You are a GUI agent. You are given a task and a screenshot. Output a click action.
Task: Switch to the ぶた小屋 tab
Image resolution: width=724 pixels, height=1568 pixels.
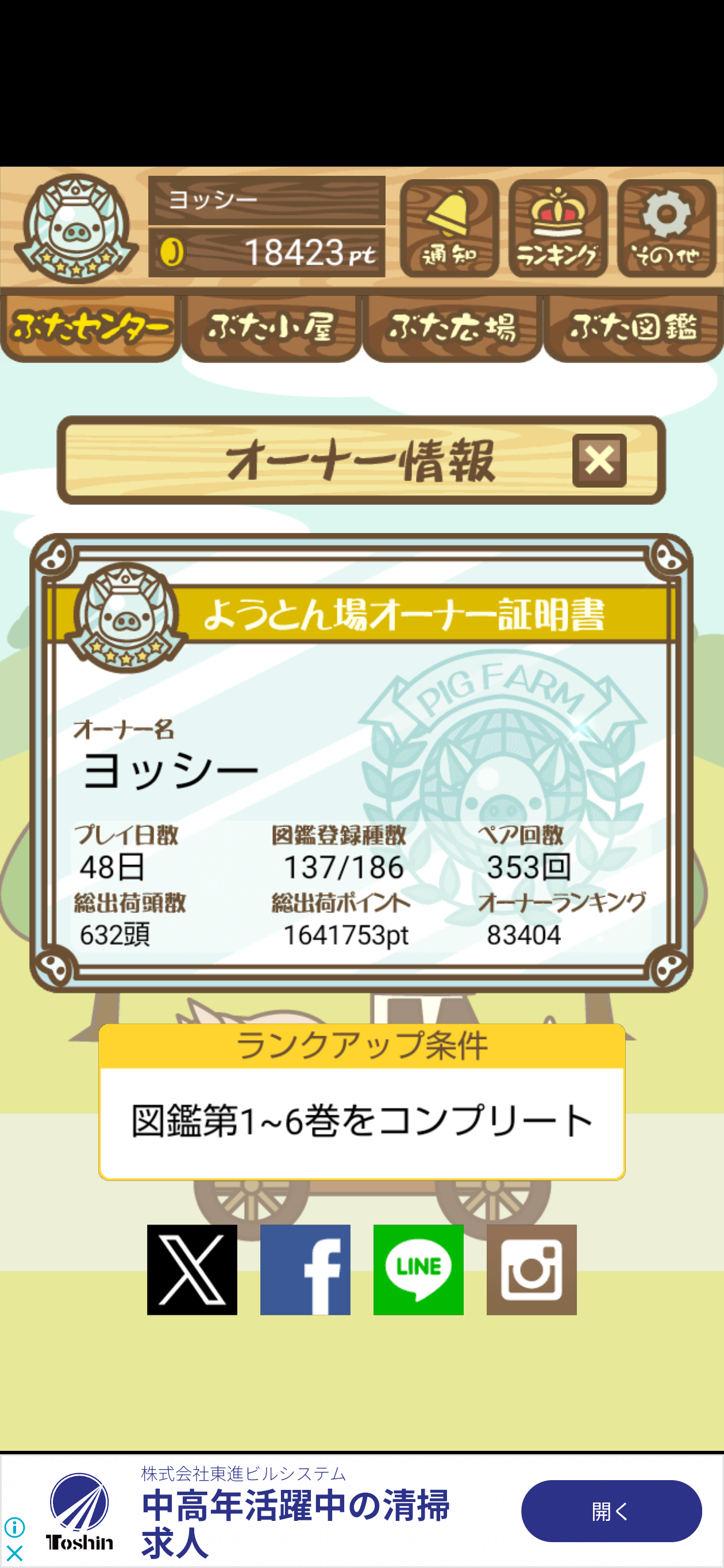coord(271,328)
